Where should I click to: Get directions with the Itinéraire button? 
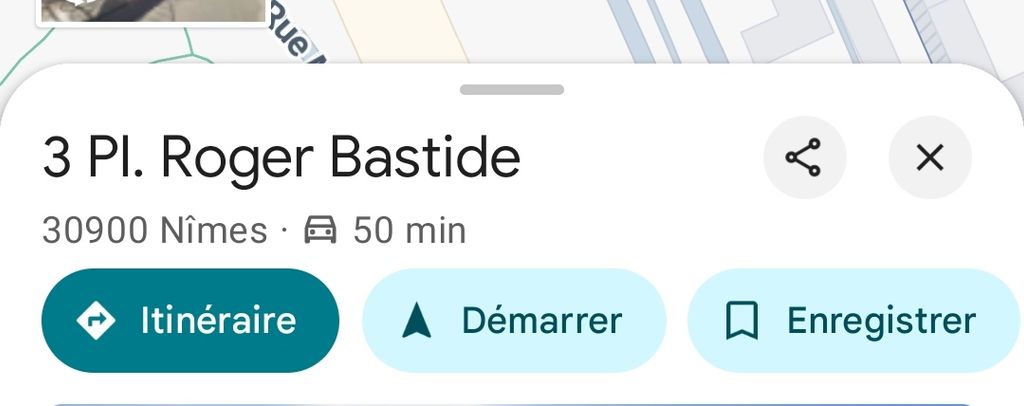click(x=190, y=320)
